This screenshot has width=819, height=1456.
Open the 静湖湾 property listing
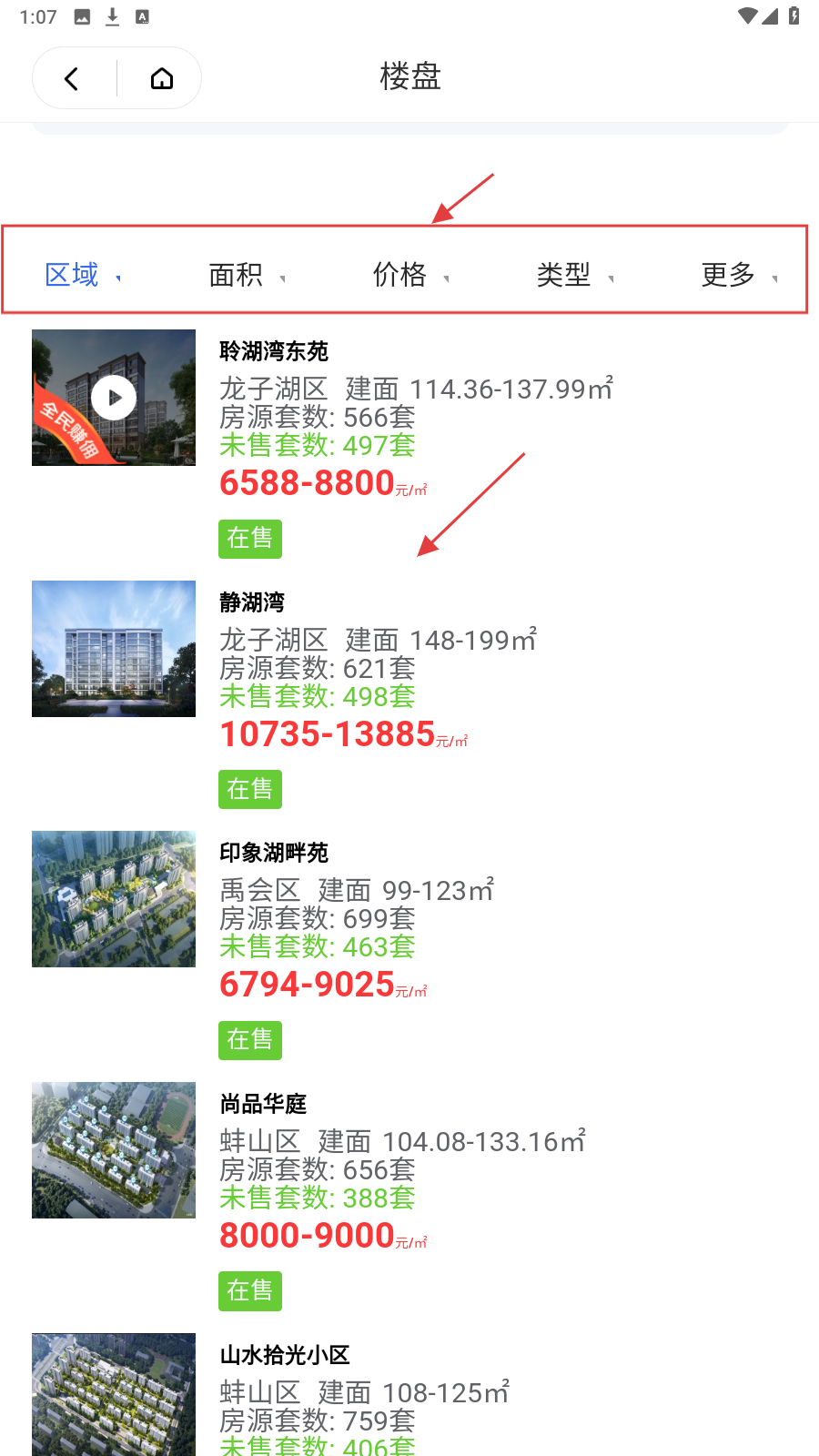tap(252, 602)
